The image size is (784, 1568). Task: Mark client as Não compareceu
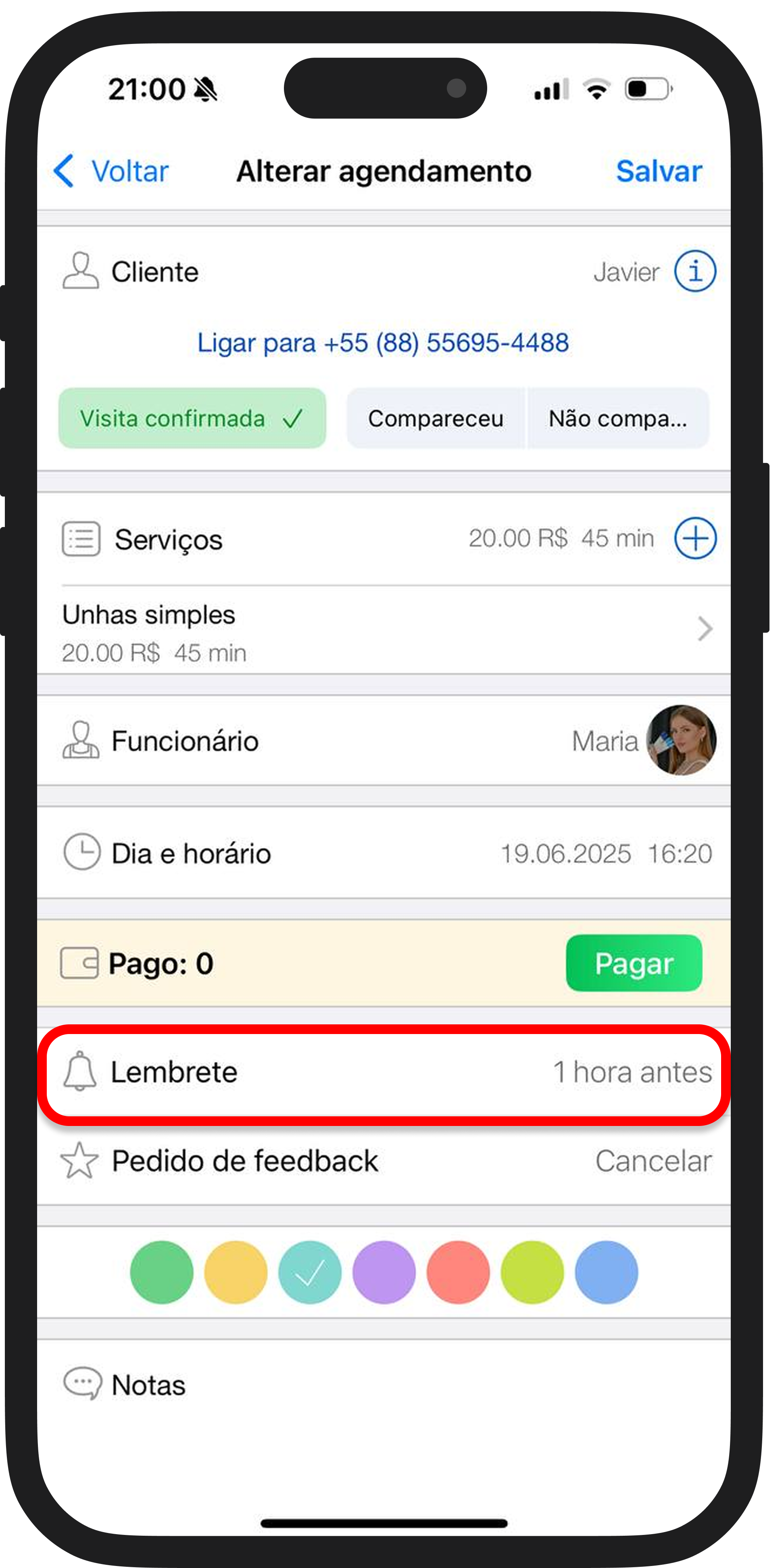point(617,418)
